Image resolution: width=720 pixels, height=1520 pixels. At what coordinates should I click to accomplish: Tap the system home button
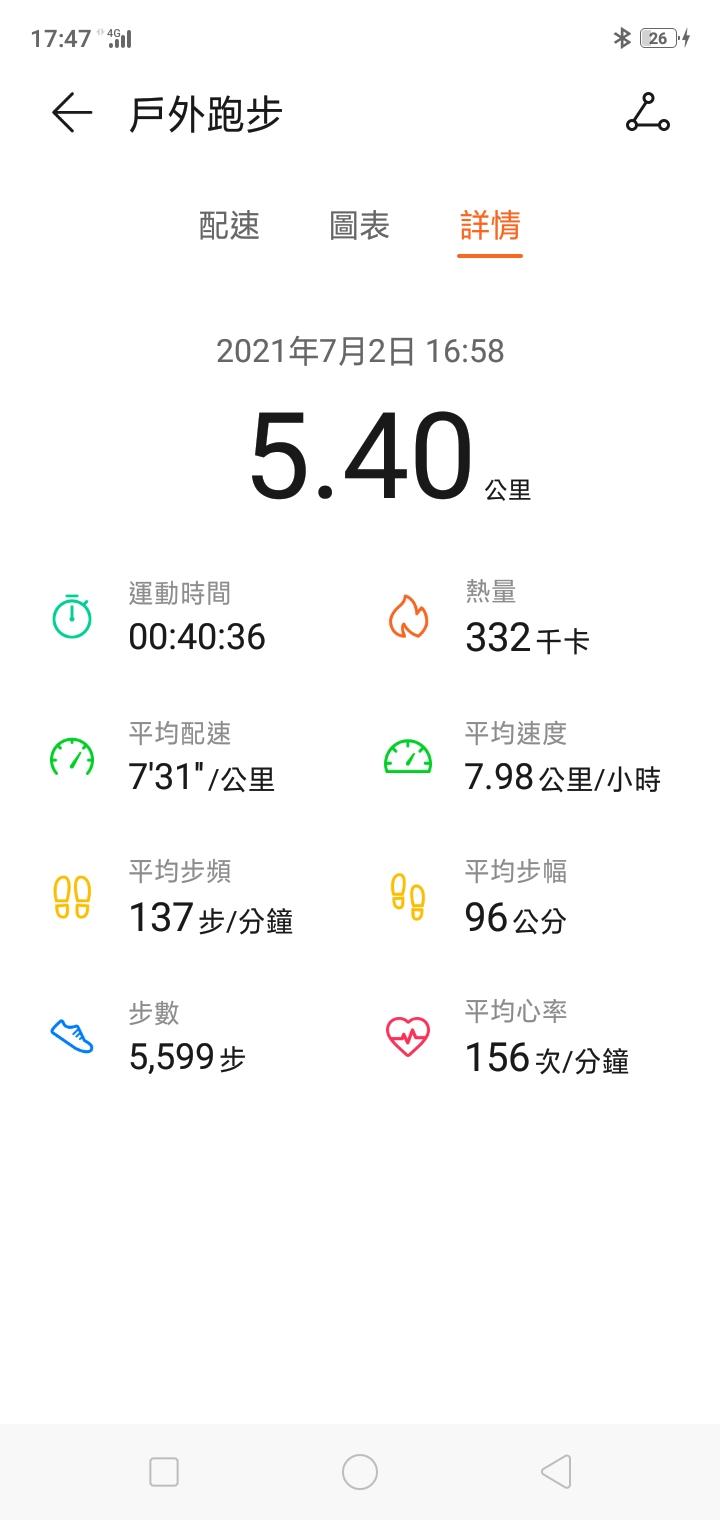(360, 1471)
